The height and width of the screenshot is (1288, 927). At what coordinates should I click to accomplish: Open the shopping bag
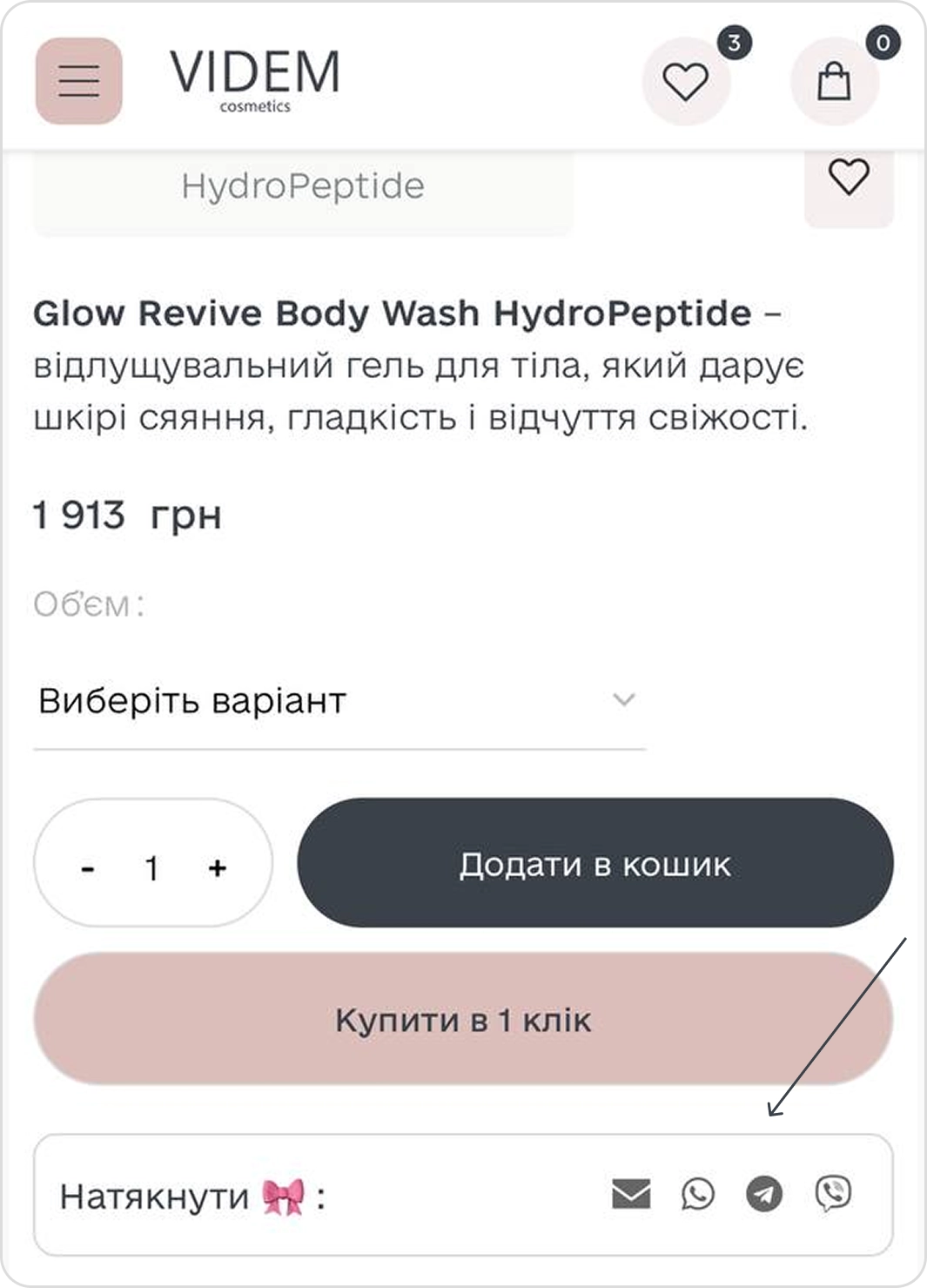[x=834, y=82]
